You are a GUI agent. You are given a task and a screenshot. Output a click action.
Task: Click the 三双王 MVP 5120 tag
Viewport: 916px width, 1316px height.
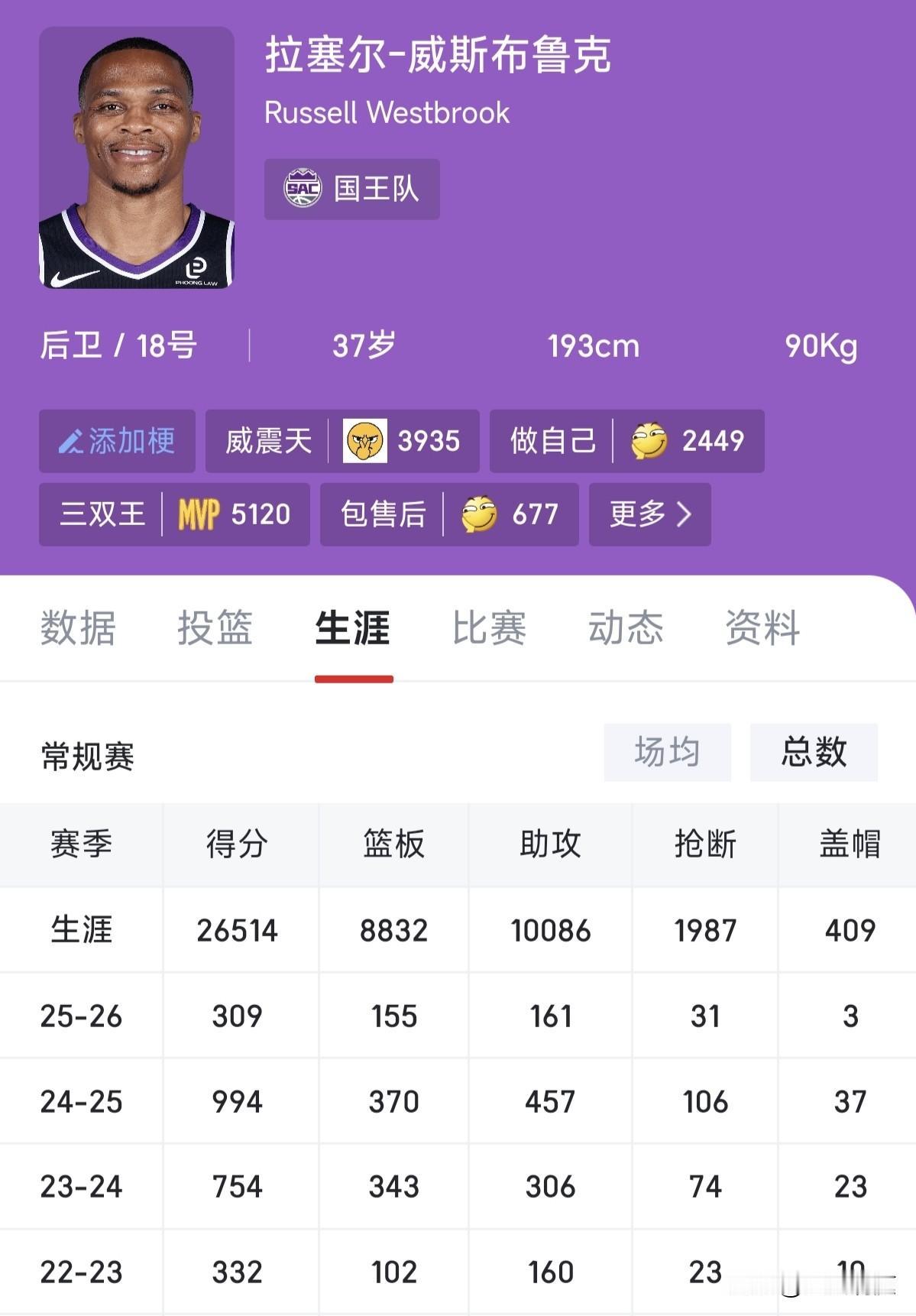(x=173, y=514)
